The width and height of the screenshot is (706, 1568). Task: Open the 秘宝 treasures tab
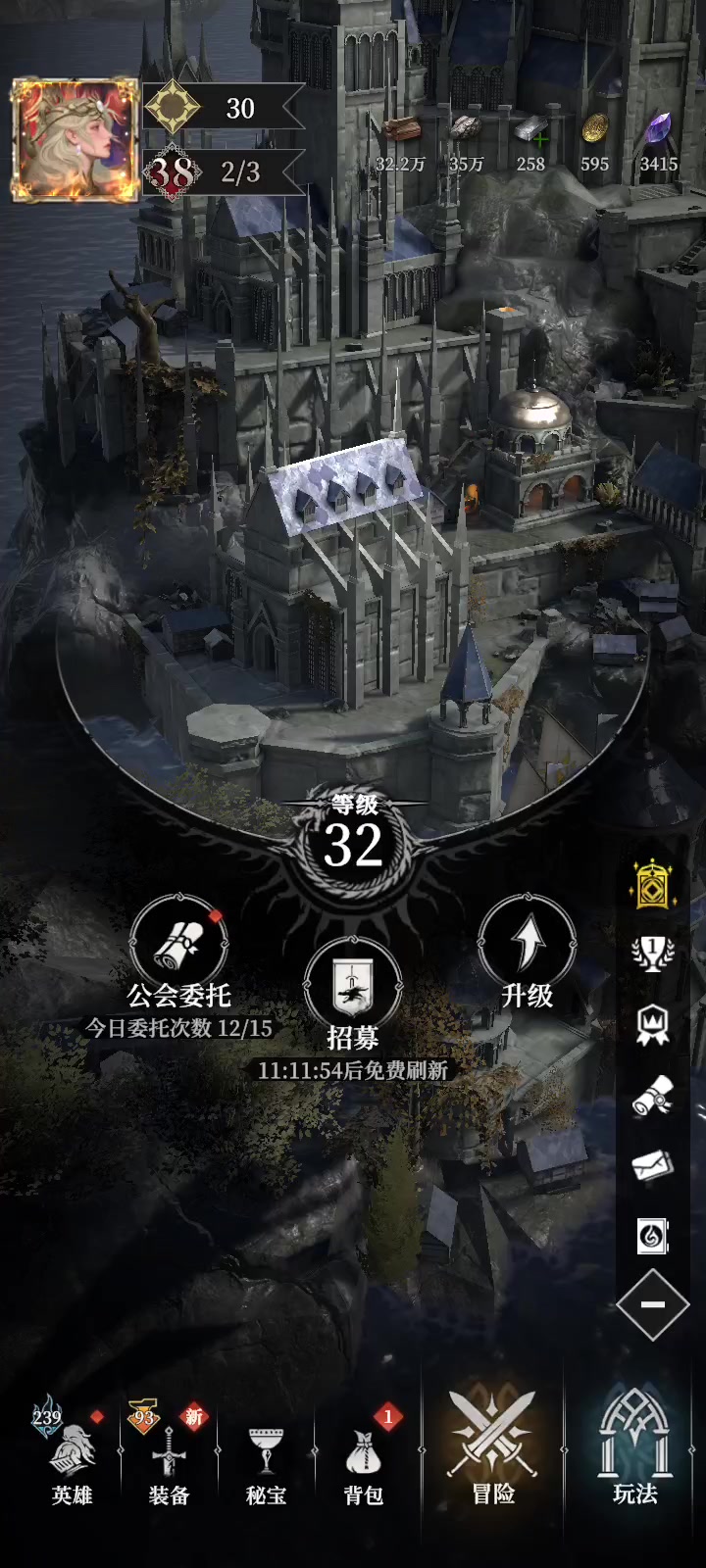pos(266,1460)
